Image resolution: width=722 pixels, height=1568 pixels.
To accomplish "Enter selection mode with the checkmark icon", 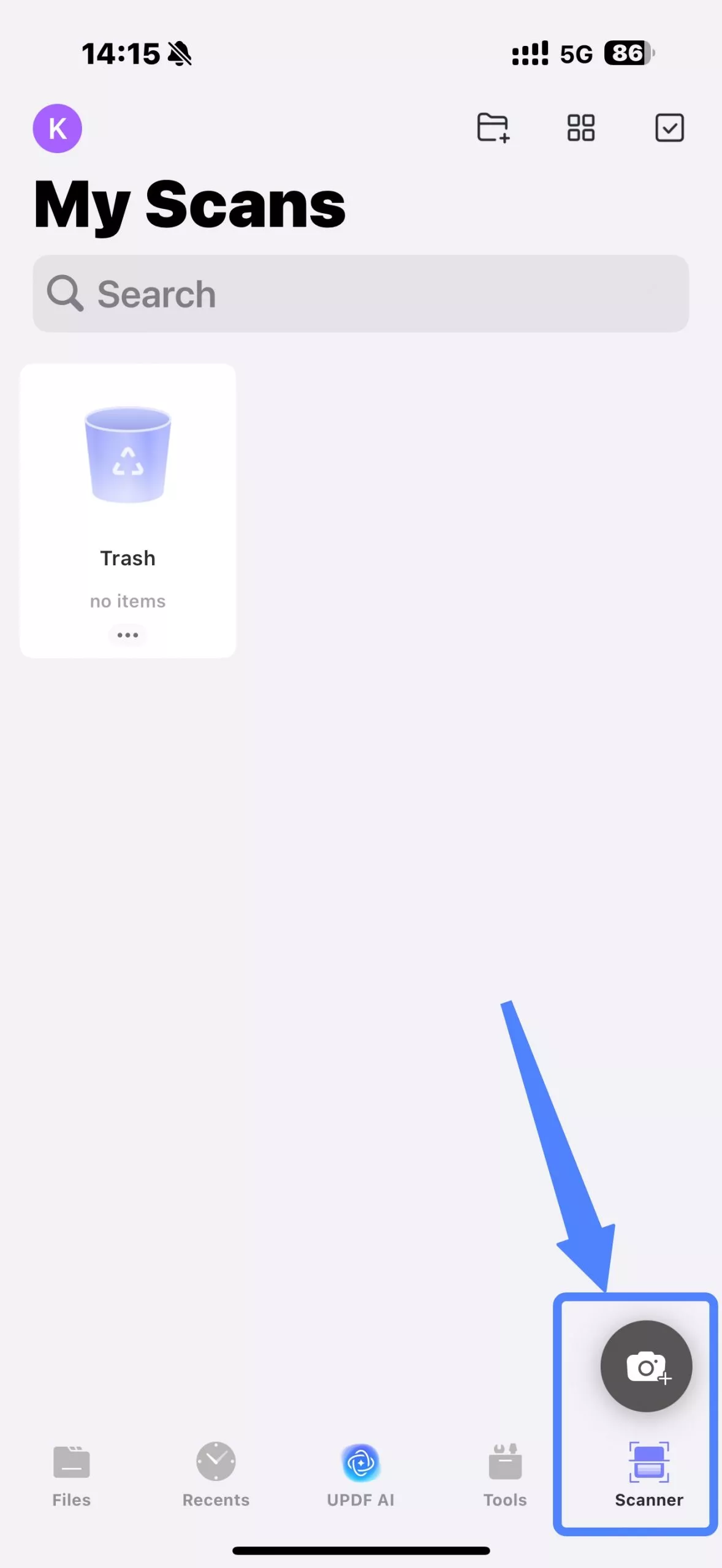I will (x=669, y=128).
